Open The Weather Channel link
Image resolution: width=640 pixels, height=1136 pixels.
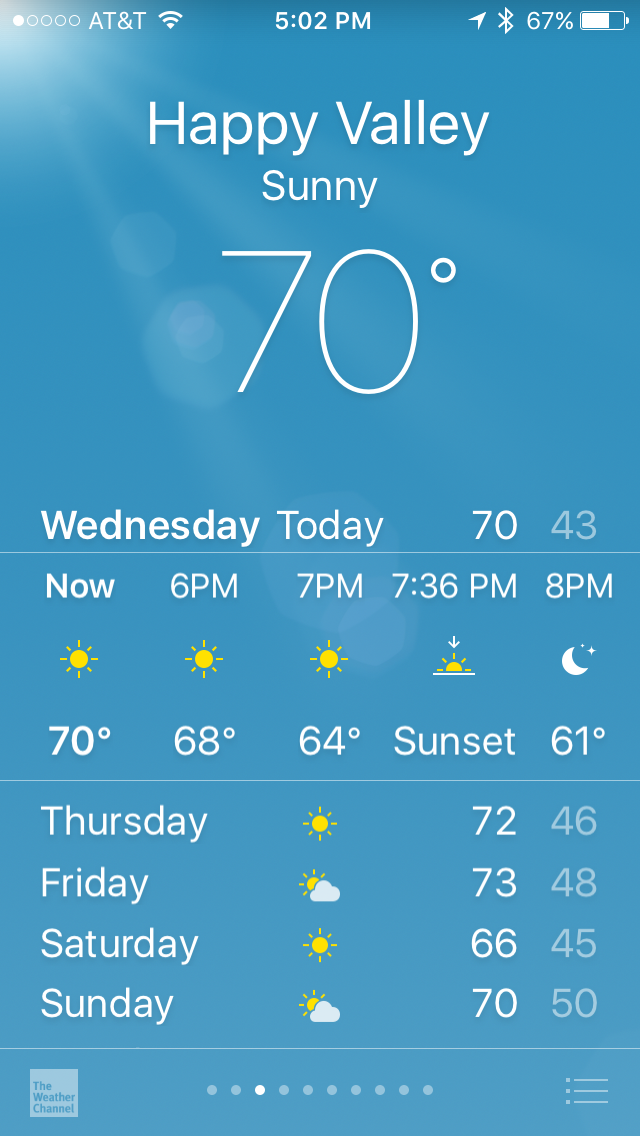click(x=54, y=1092)
